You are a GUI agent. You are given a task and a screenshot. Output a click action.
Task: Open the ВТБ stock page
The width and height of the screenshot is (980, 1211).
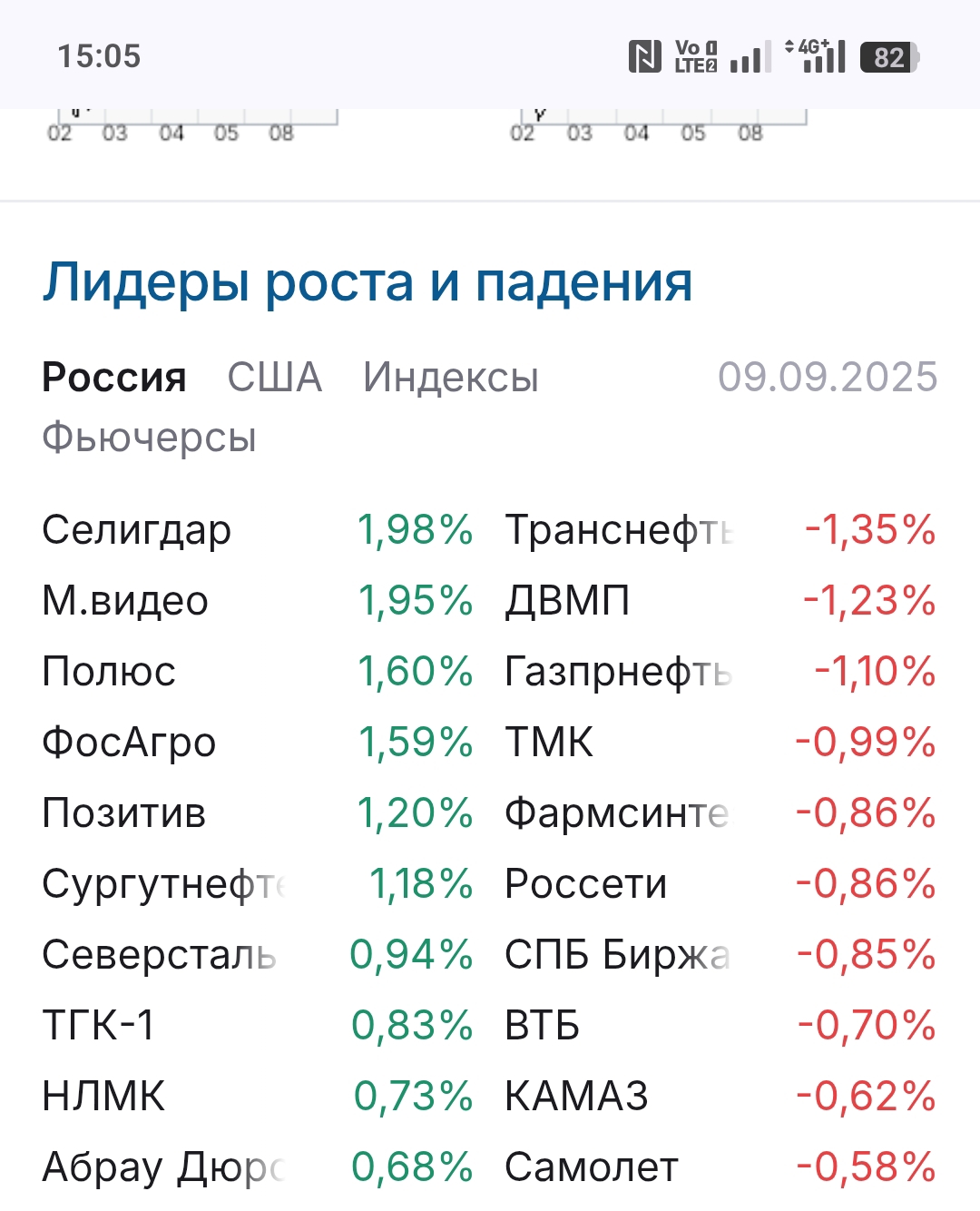(x=543, y=1026)
